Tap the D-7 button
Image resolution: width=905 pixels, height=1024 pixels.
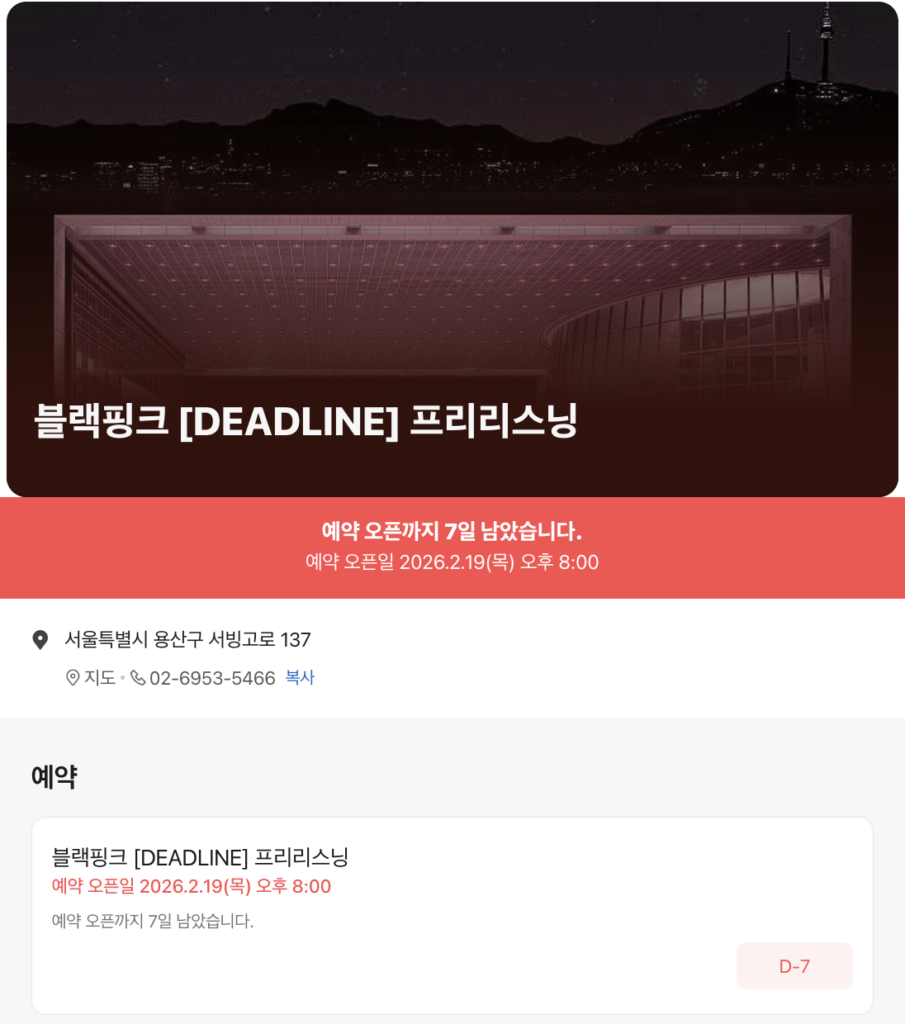point(794,966)
